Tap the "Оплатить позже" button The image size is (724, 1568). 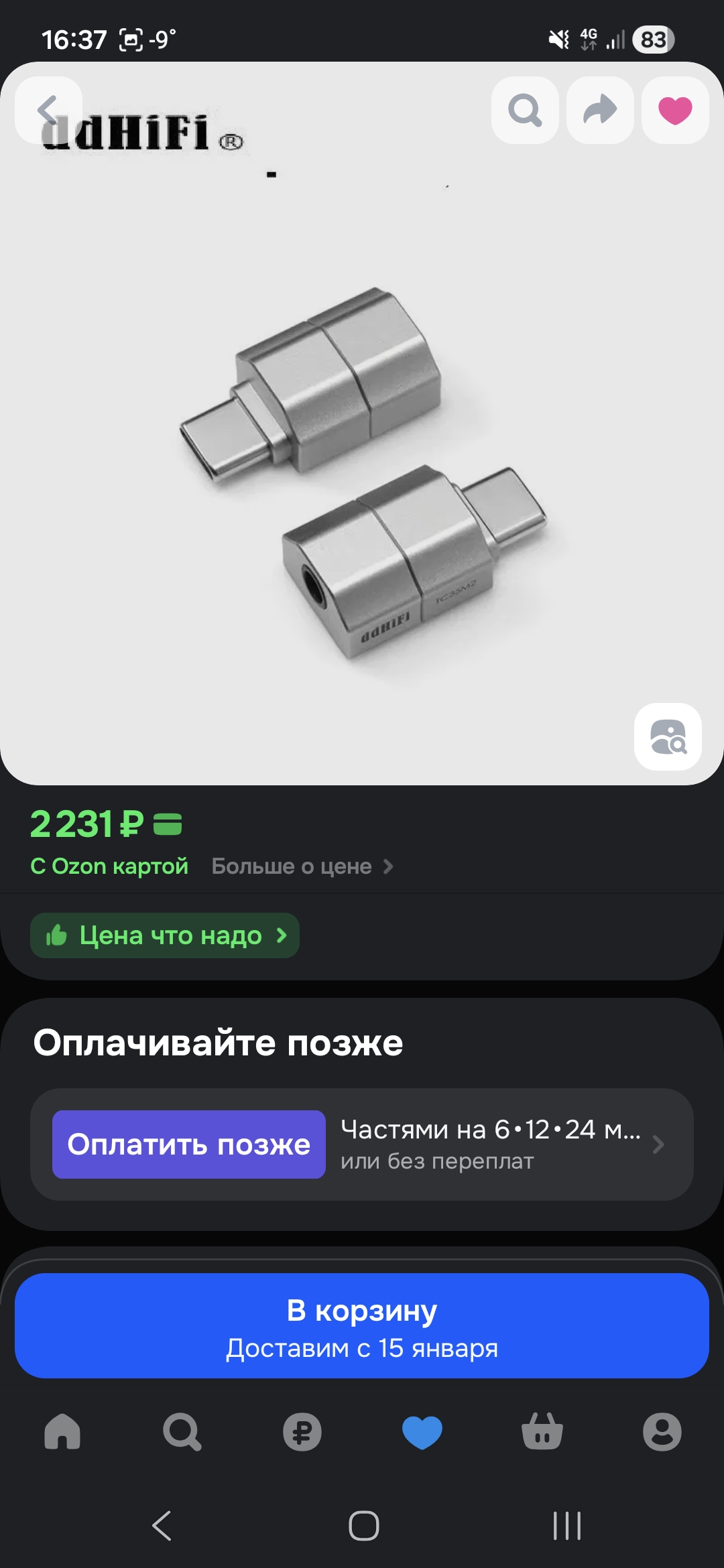click(x=189, y=1145)
